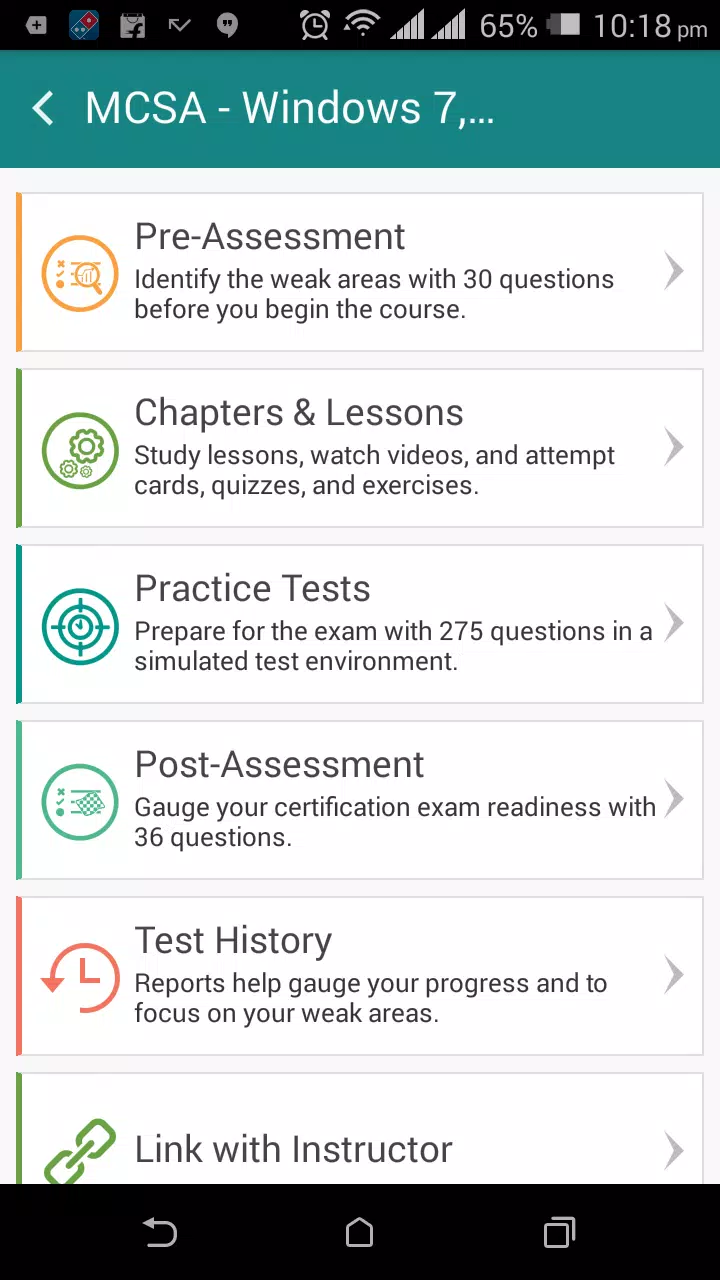720x1280 pixels.
Task: Go back from the MCSA course page
Action: [43, 108]
